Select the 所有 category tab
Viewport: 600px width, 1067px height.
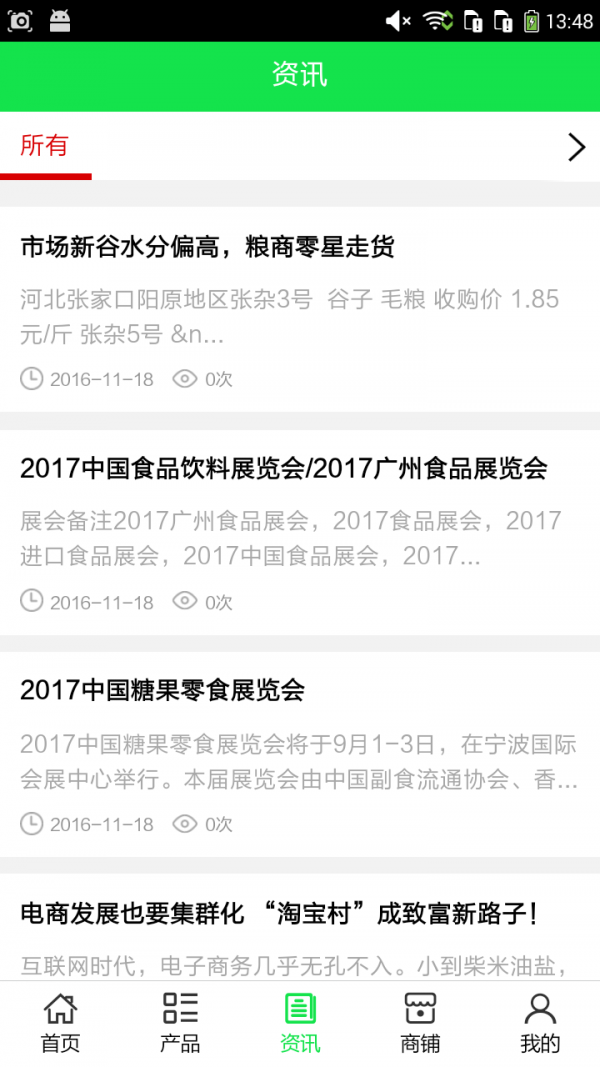[x=45, y=146]
